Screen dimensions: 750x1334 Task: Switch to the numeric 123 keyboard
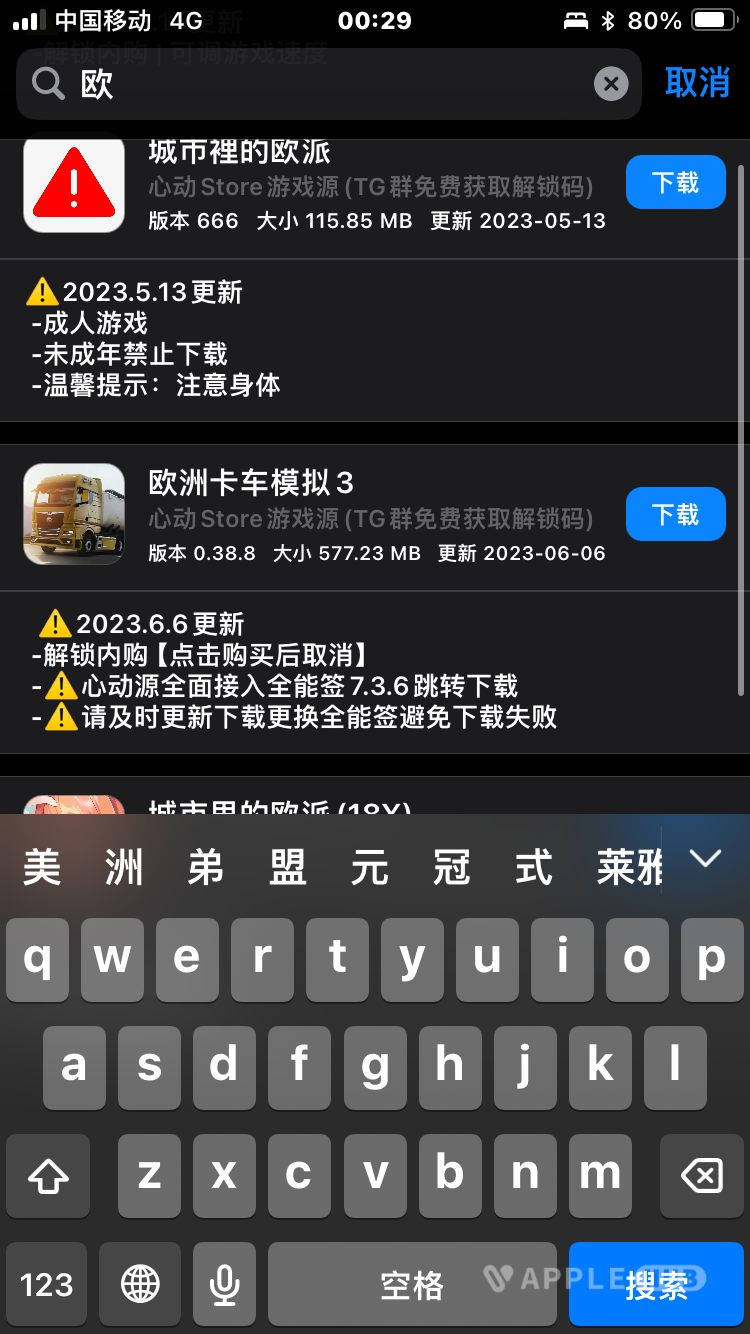(x=47, y=1284)
